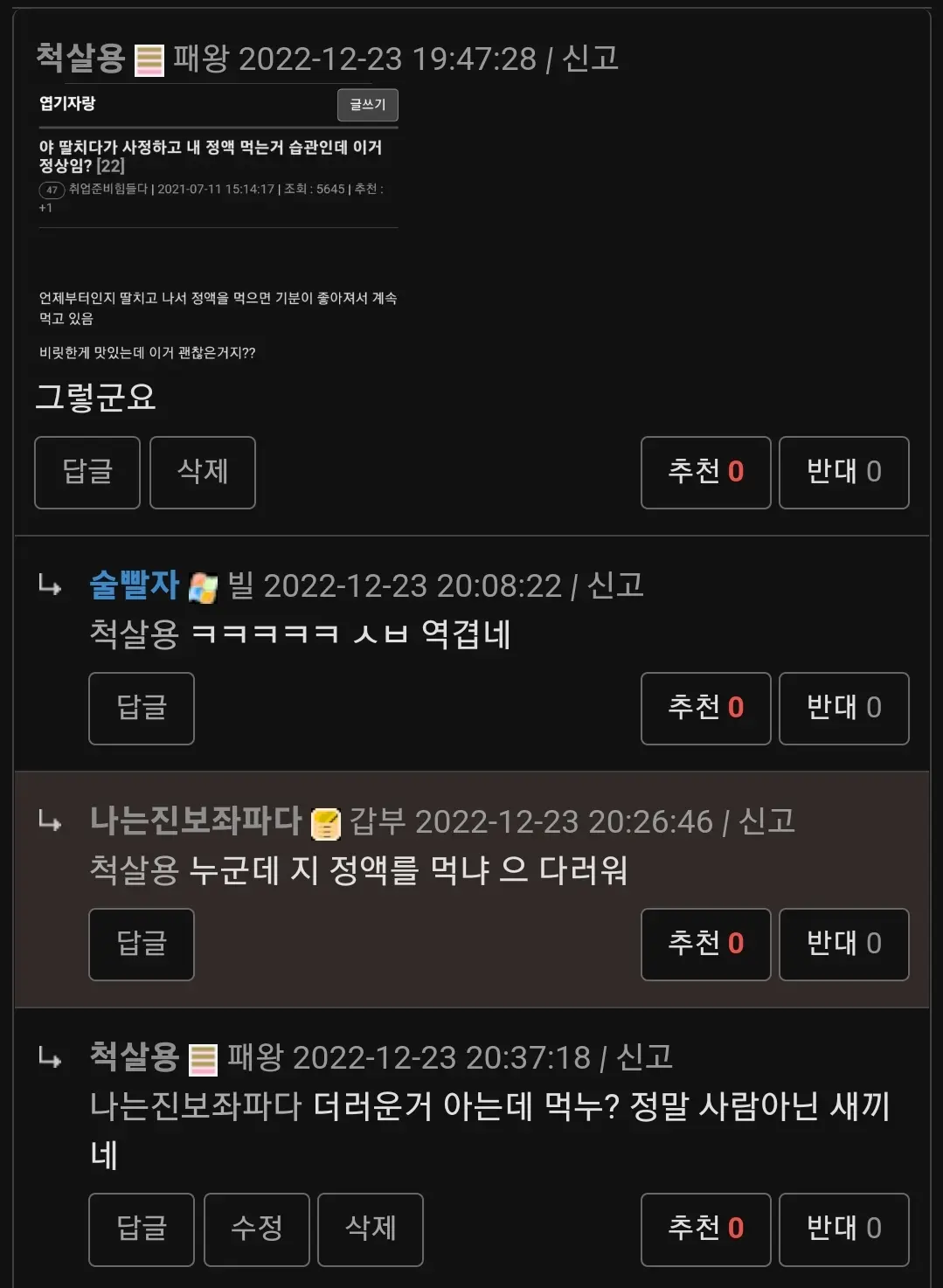Tap 답글 under 척살용's first comment

click(87, 472)
